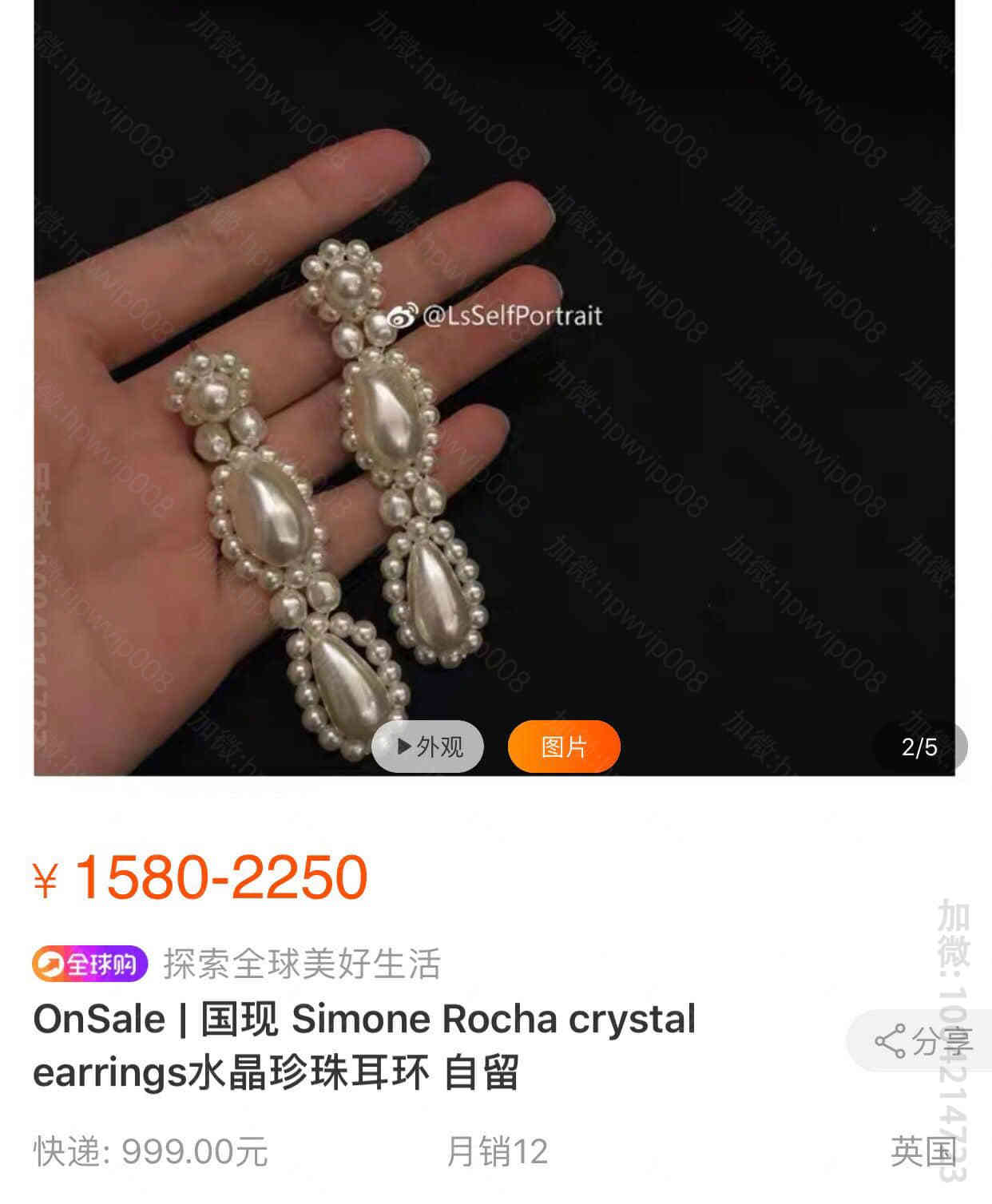Open the 全球购 global shopping badge

pos(90,964)
